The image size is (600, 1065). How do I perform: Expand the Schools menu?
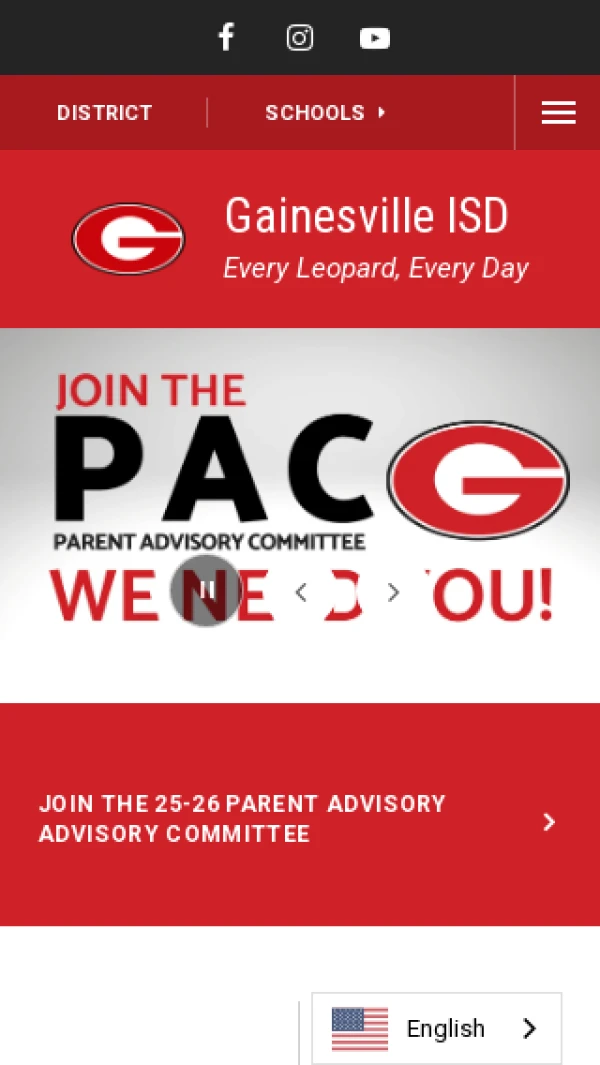[x=325, y=113]
